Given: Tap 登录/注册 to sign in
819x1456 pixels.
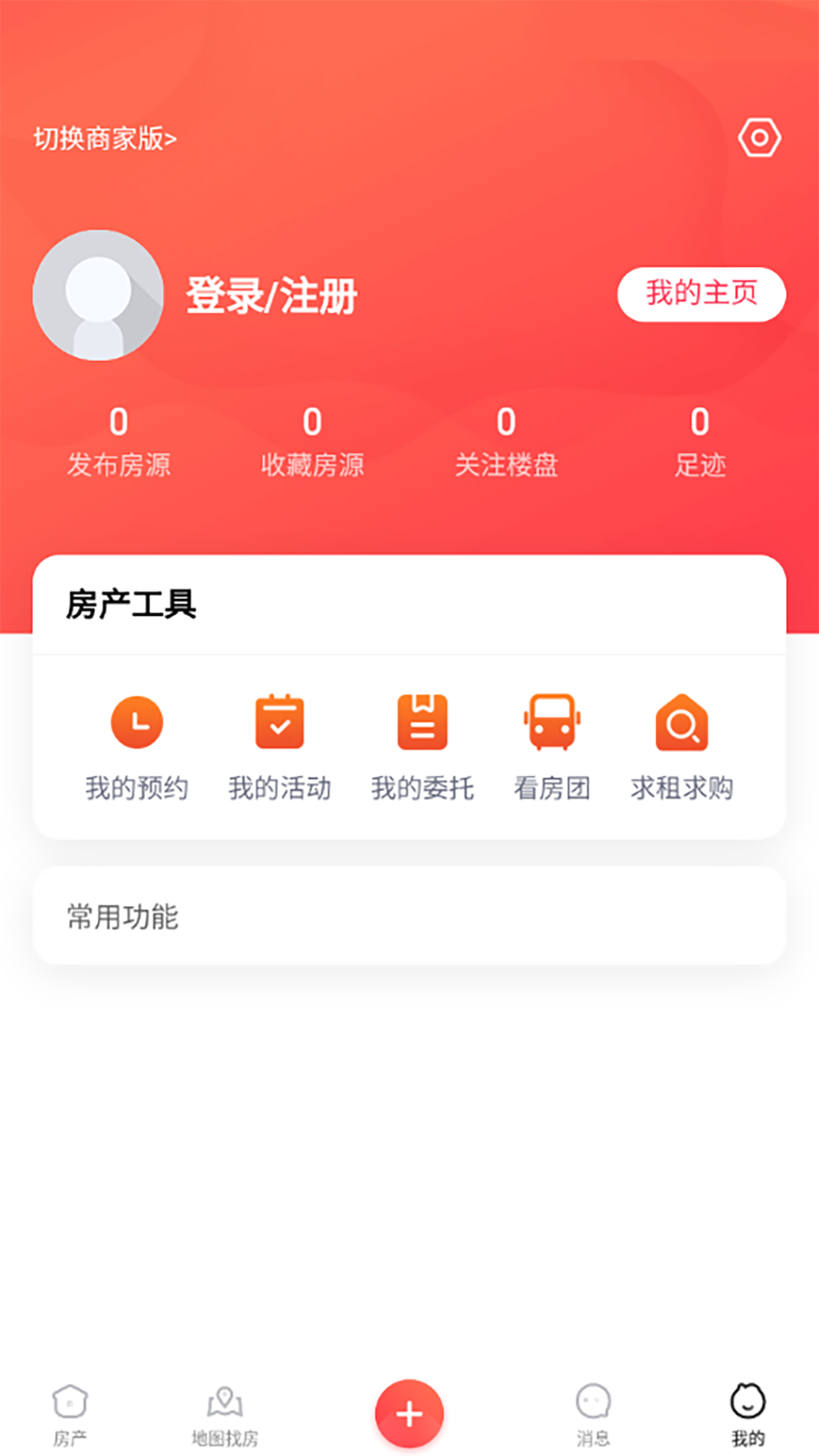Looking at the screenshot, I should [x=271, y=296].
